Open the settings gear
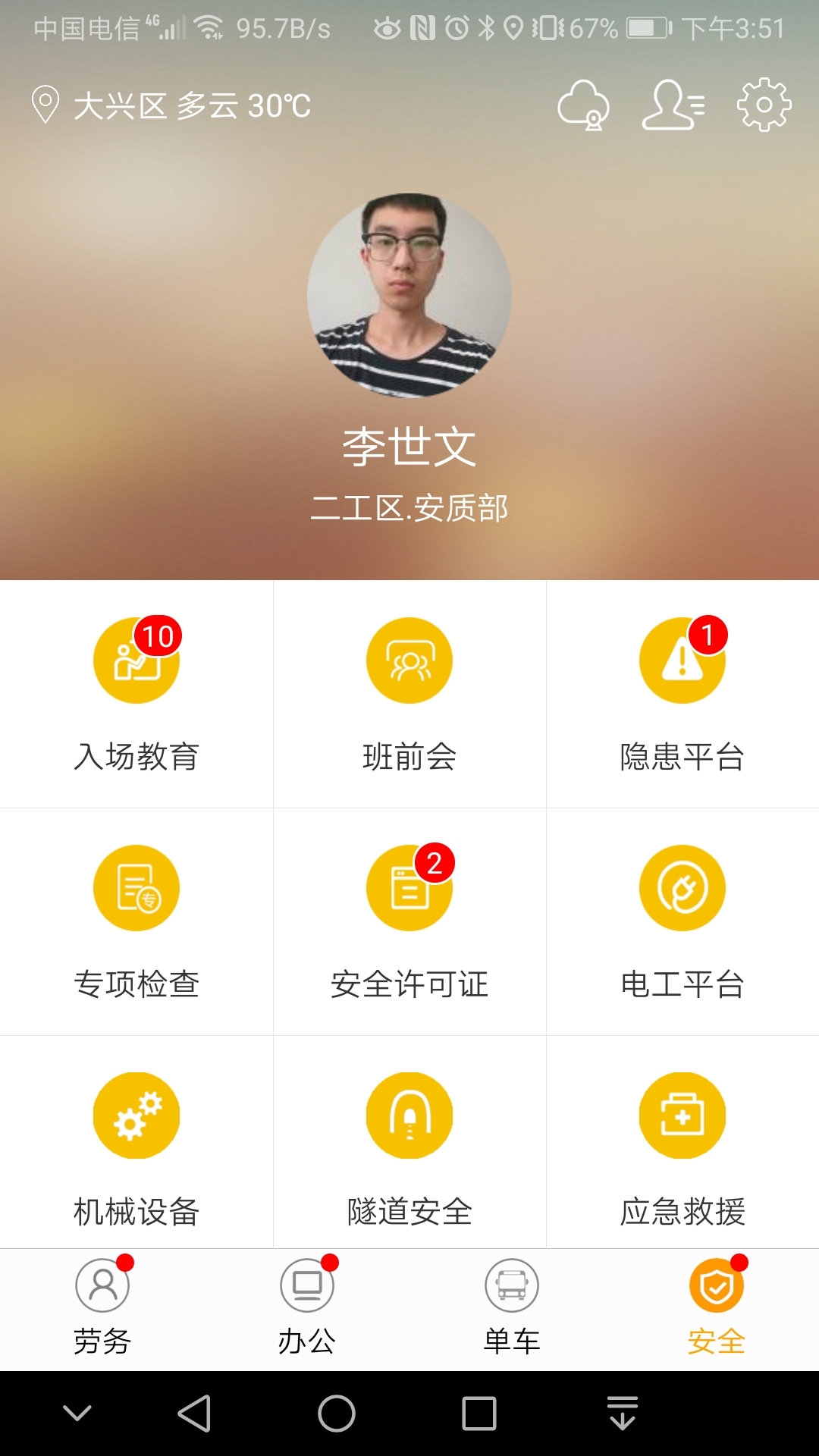The width and height of the screenshot is (819, 1456). point(764,105)
